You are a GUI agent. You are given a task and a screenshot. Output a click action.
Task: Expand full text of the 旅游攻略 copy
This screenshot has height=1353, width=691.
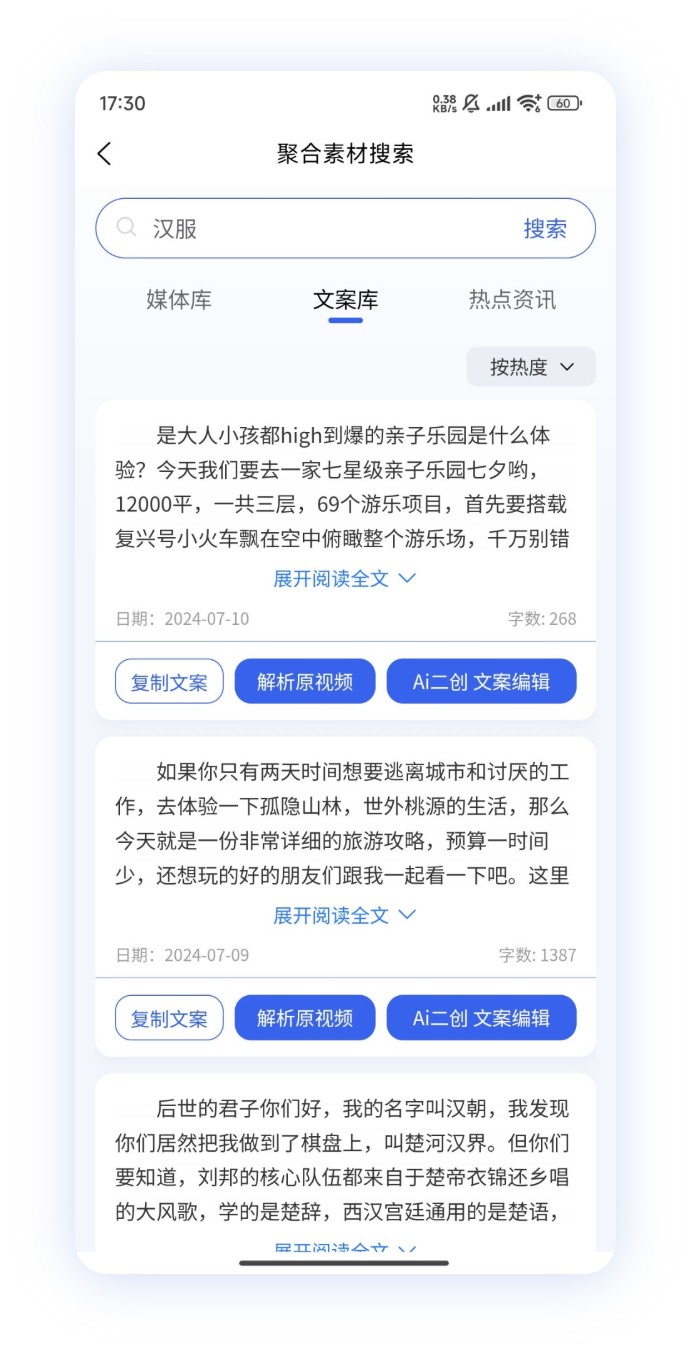point(345,915)
